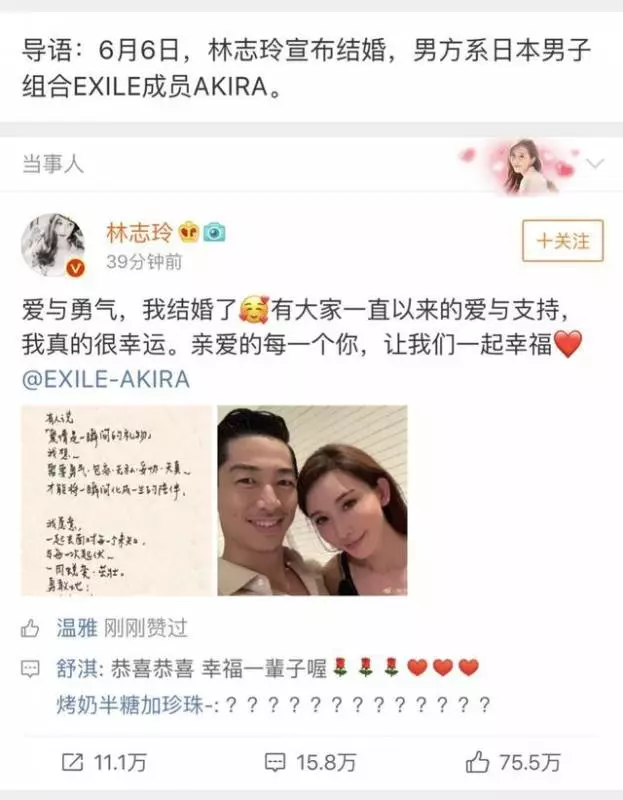Viewport: 623px width, 800px height.
Task: Follow 林志玲 with the 关注 button
Action: pos(562,241)
